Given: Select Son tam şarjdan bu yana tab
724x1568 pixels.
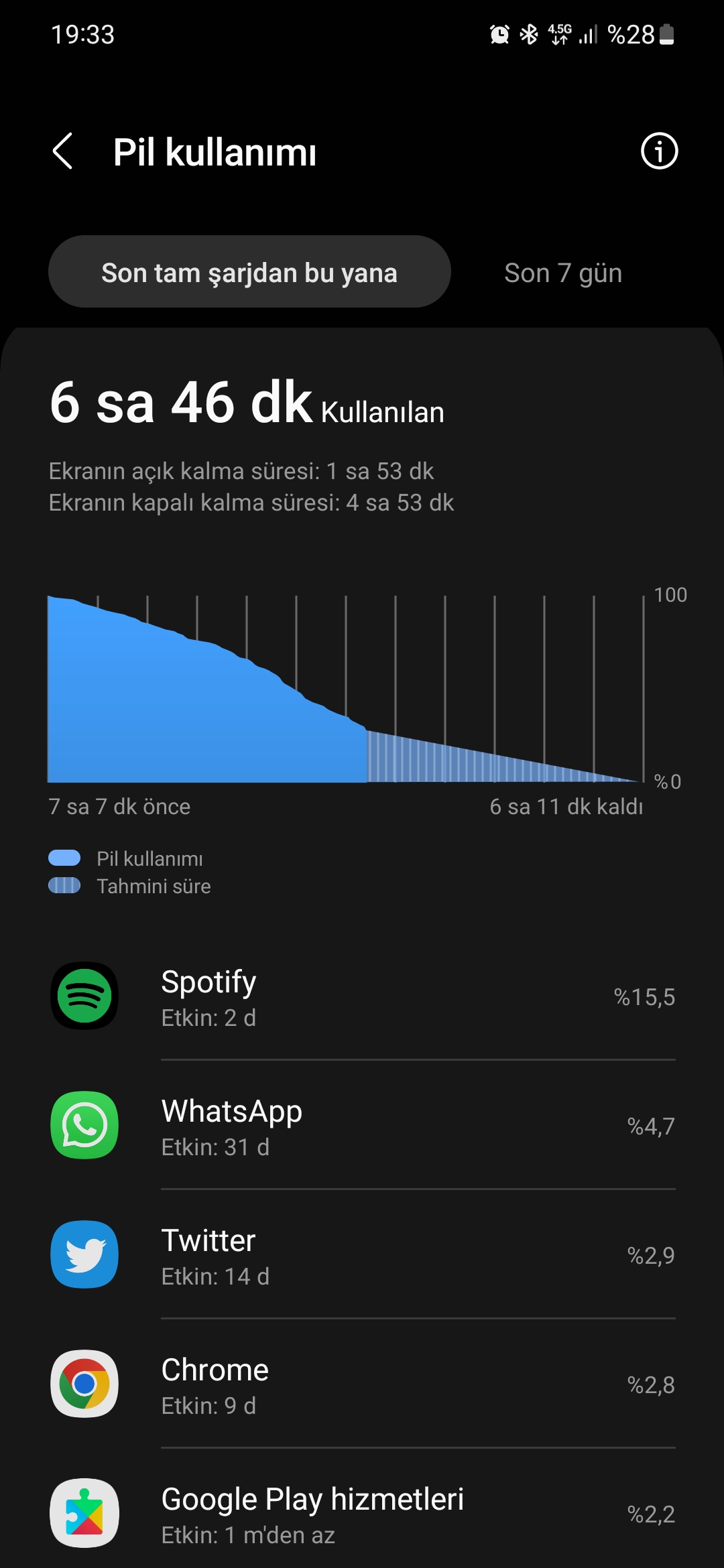Looking at the screenshot, I should point(249,272).
